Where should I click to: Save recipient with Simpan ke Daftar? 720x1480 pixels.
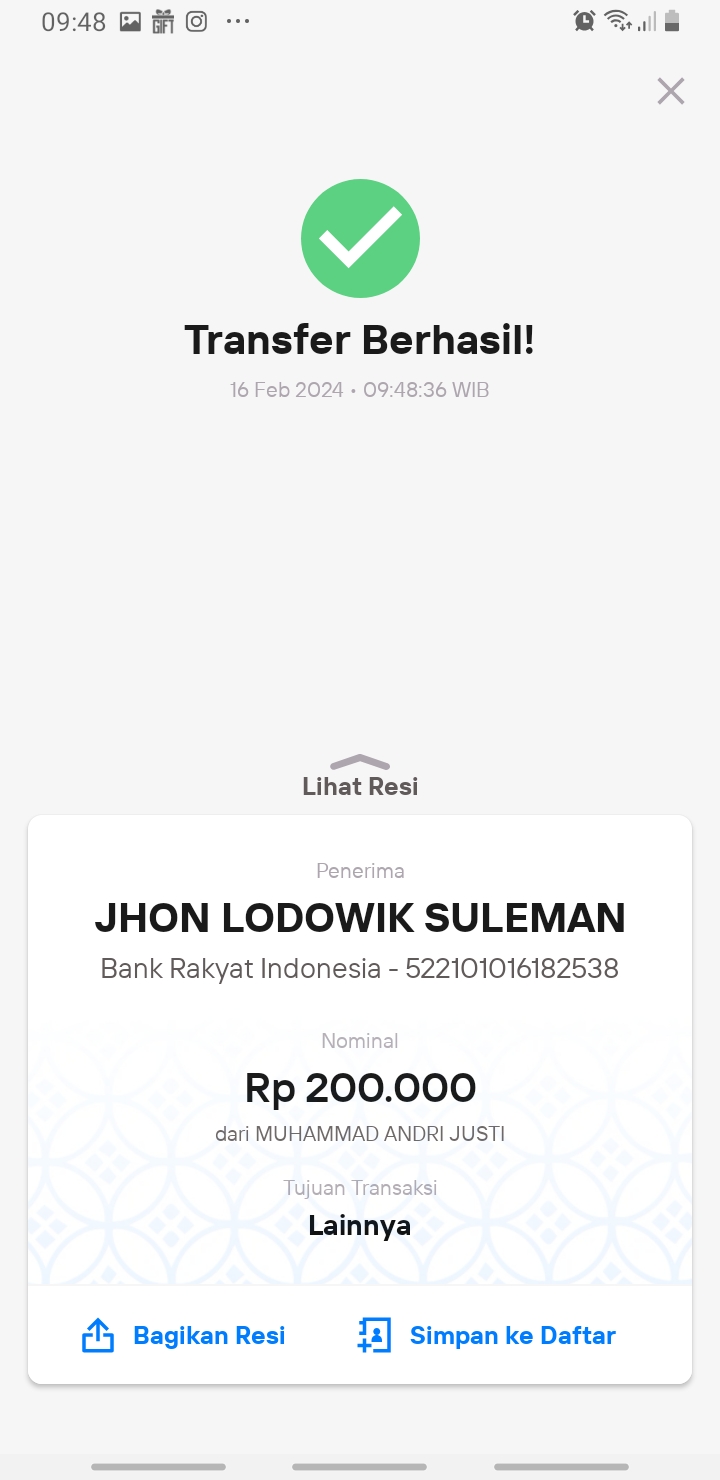click(x=486, y=1336)
